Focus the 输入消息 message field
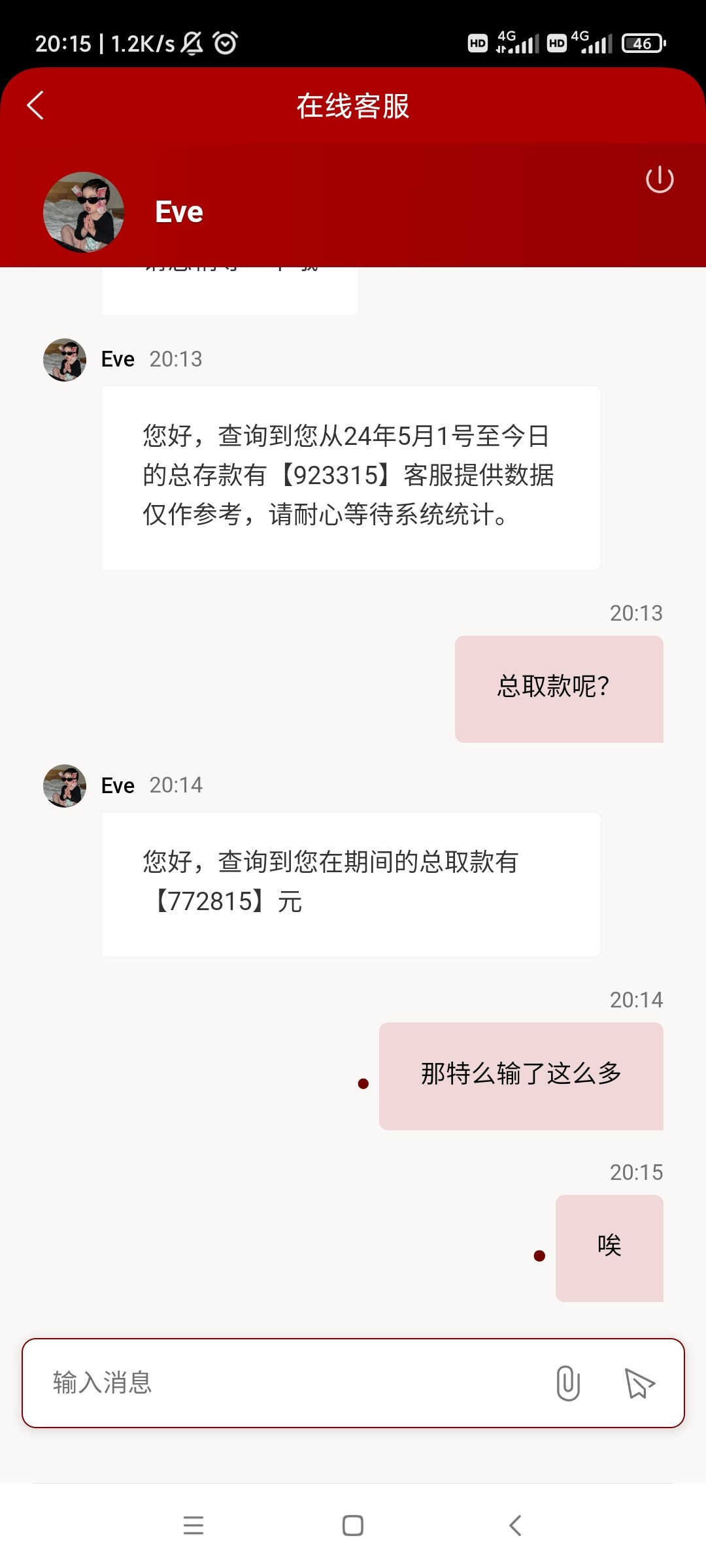 pos(288,1383)
